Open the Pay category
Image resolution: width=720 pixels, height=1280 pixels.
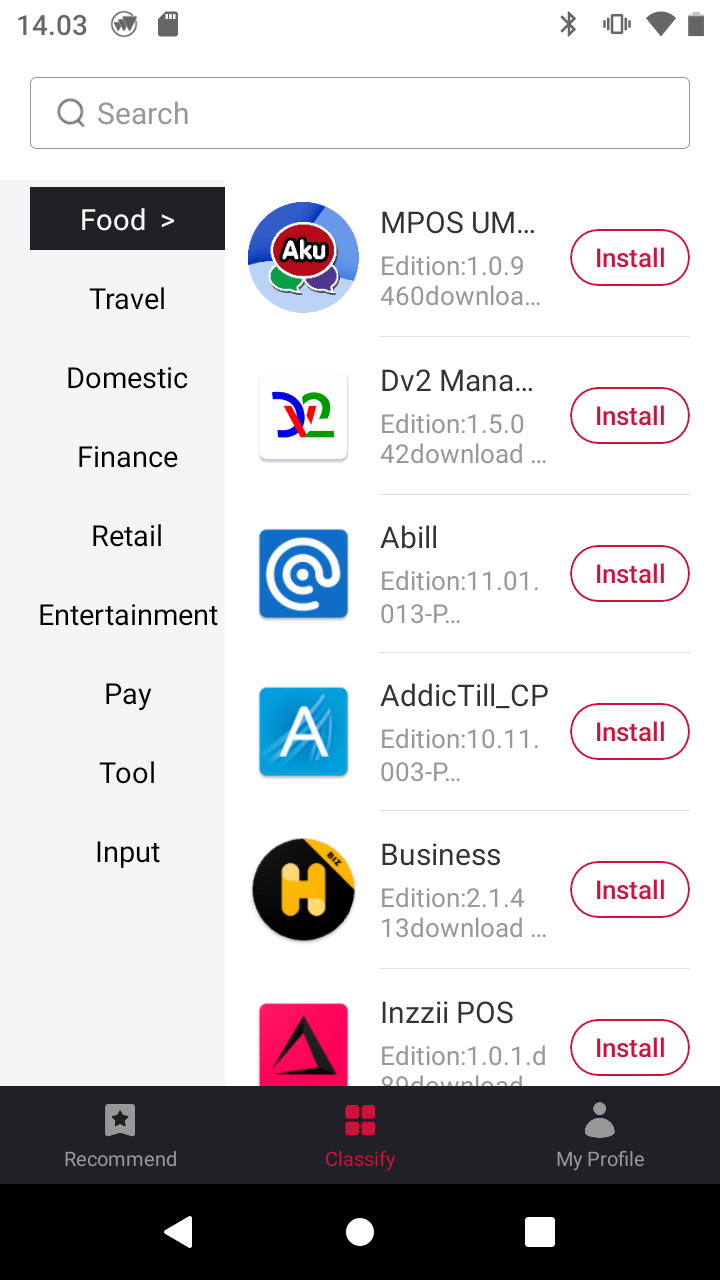(x=127, y=694)
